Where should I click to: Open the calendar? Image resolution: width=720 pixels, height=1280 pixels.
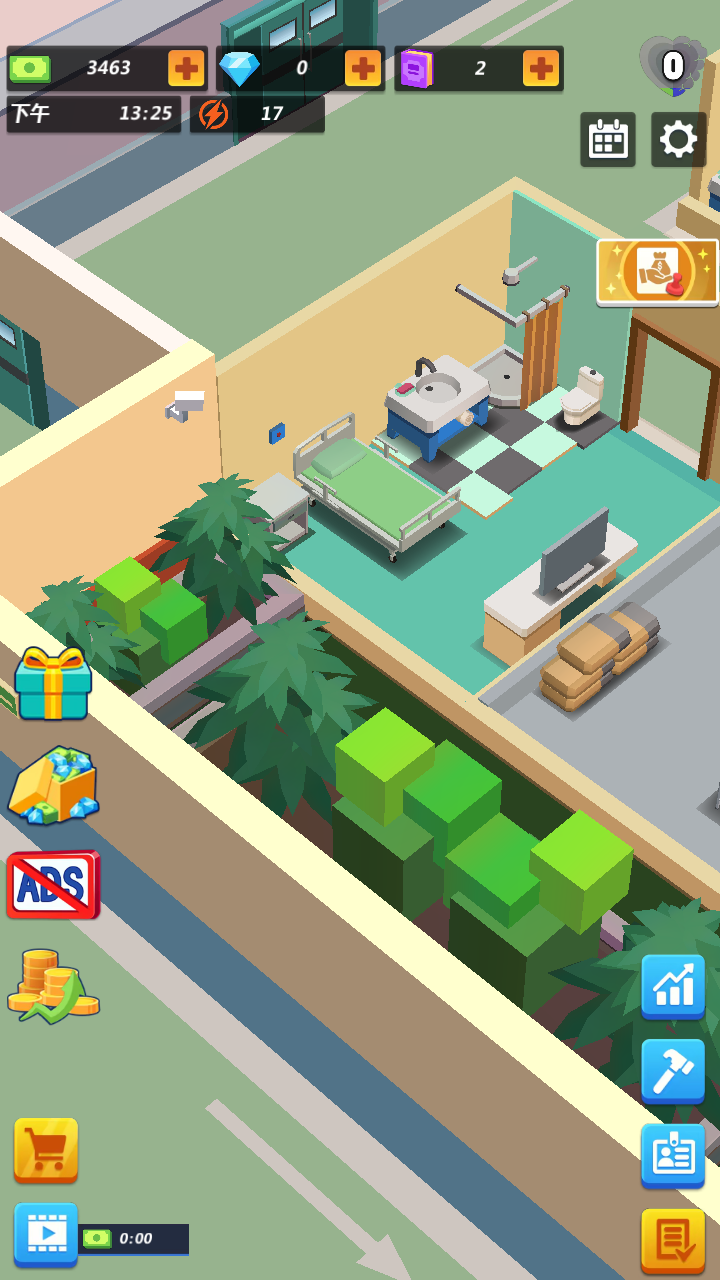click(608, 139)
